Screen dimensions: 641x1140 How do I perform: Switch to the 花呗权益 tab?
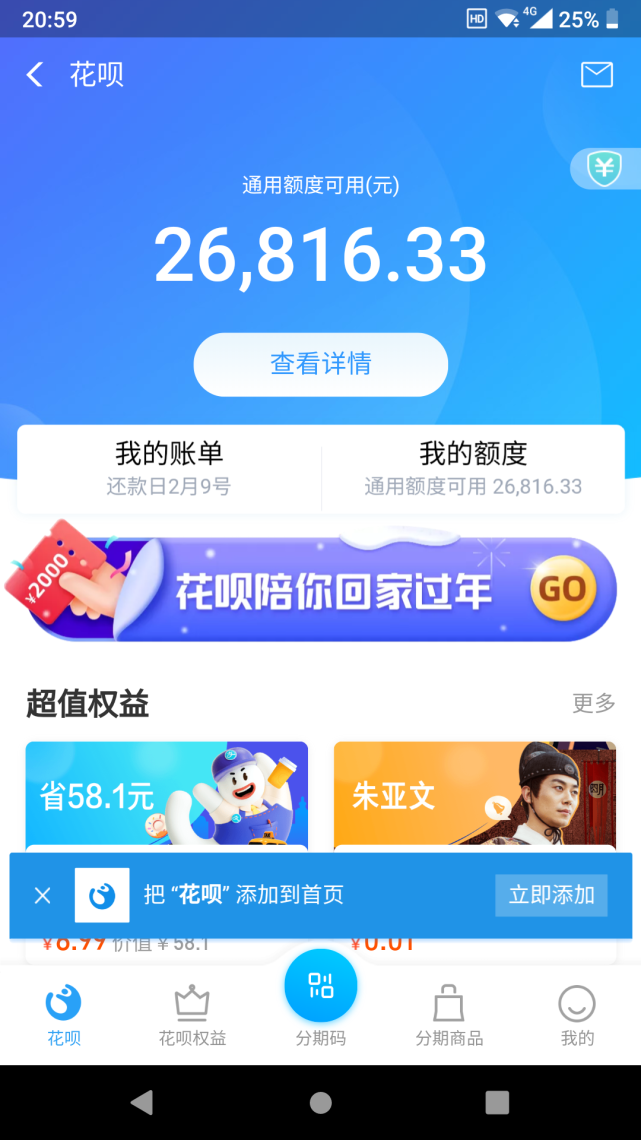193,1016
